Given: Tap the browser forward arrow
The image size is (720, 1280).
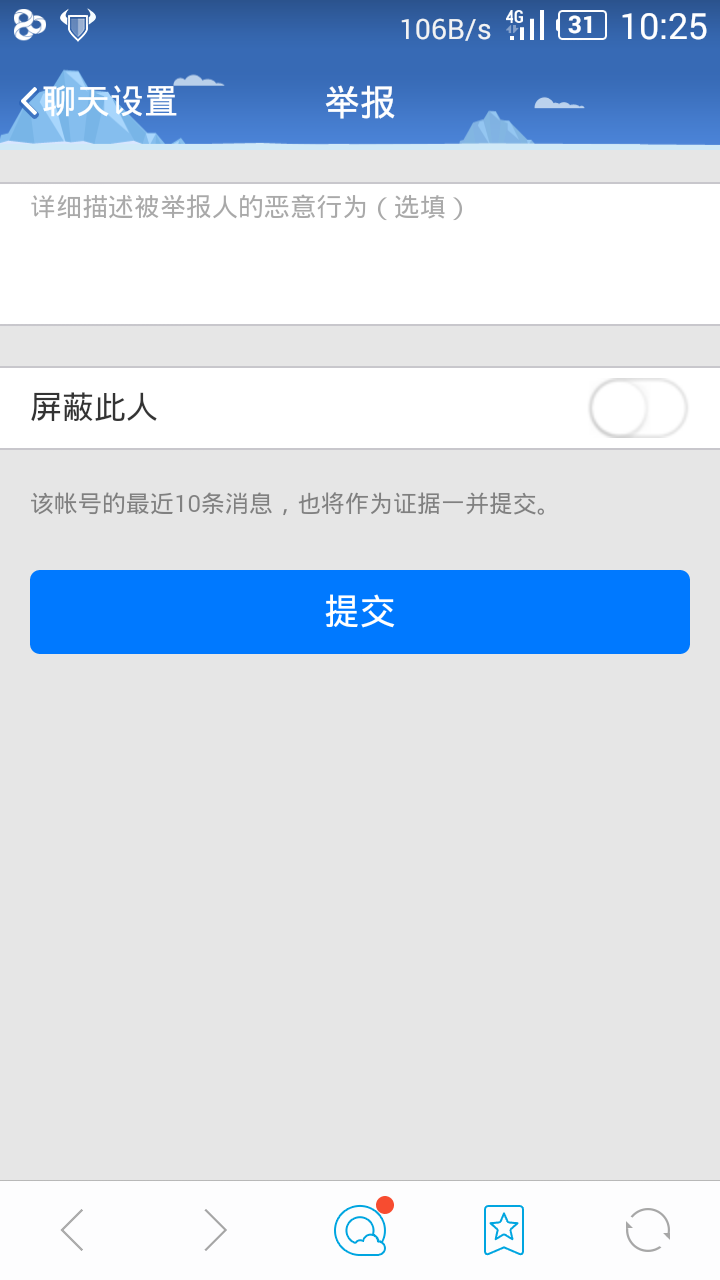Looking at the screenshot, I should point(216,1230).
